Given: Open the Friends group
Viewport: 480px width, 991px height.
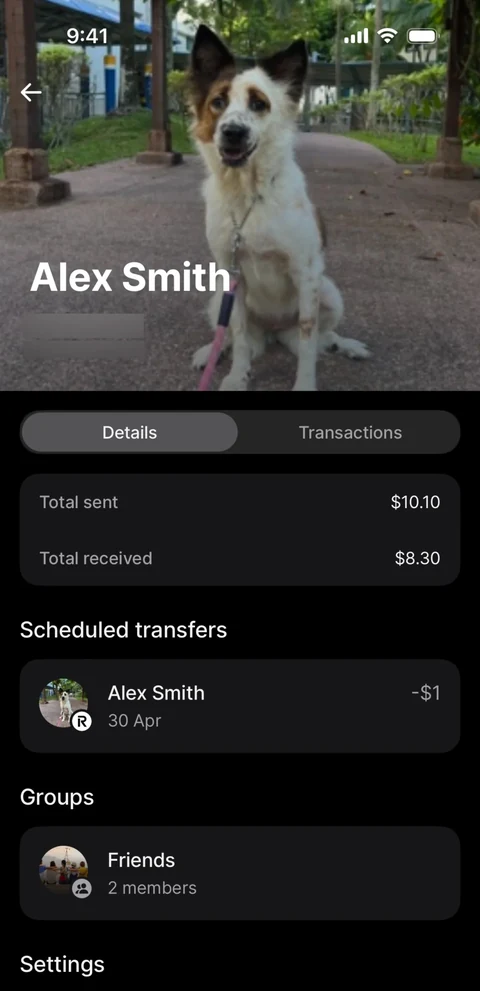Looking at the screenshot, I should [240, 873].
